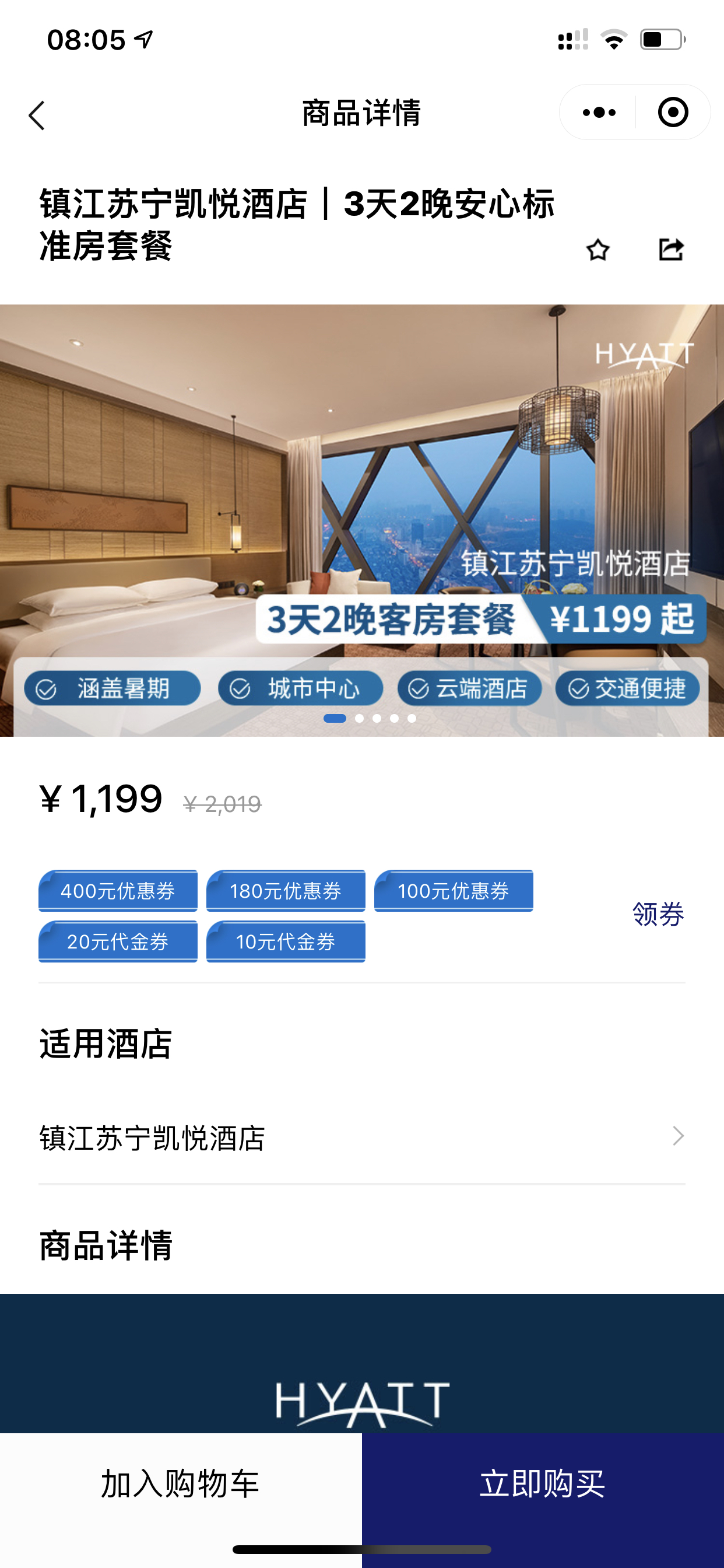Open the mini program more options menu
Image resolution: width=724 pixels, height=1568 pixels.
tap(599, 113)
